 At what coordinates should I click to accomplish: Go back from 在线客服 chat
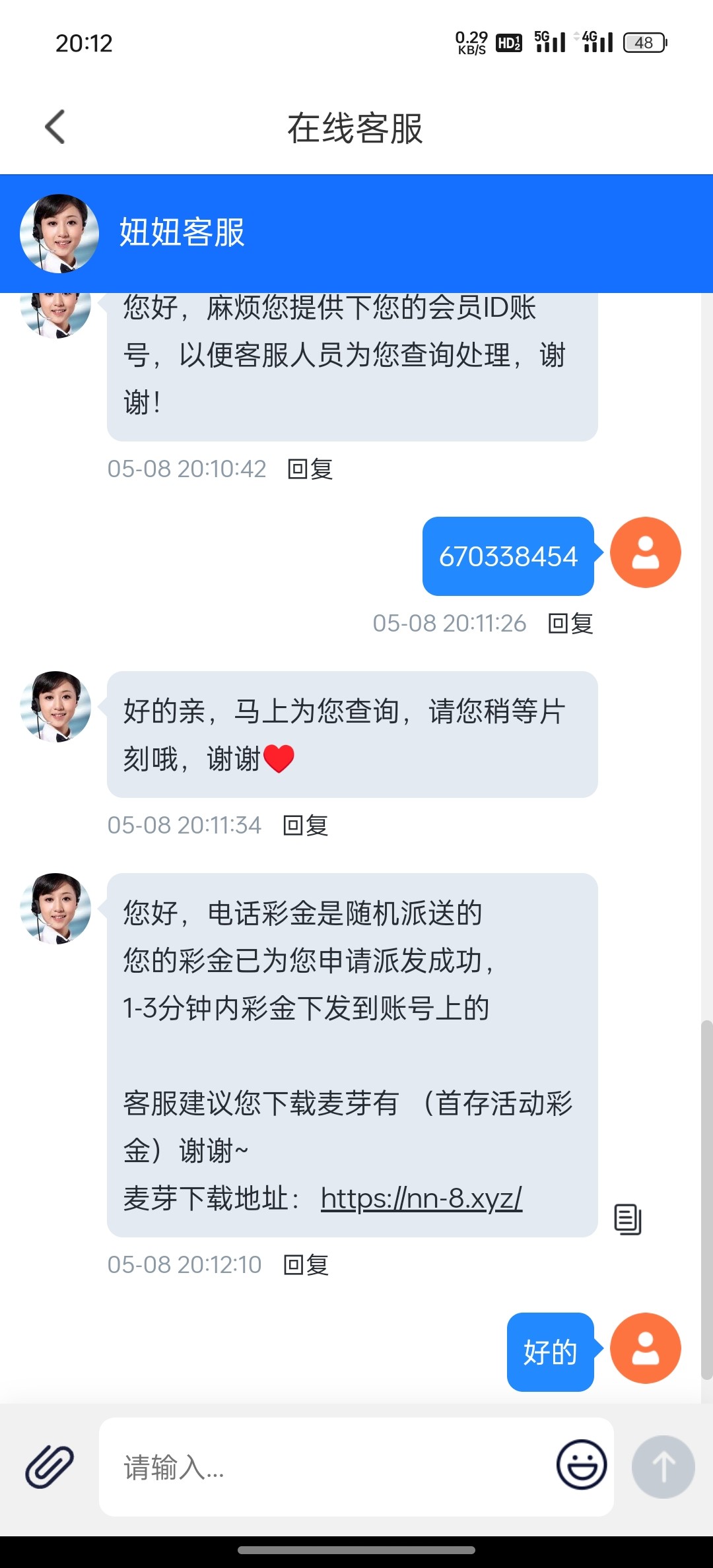(x=55, y=127)
